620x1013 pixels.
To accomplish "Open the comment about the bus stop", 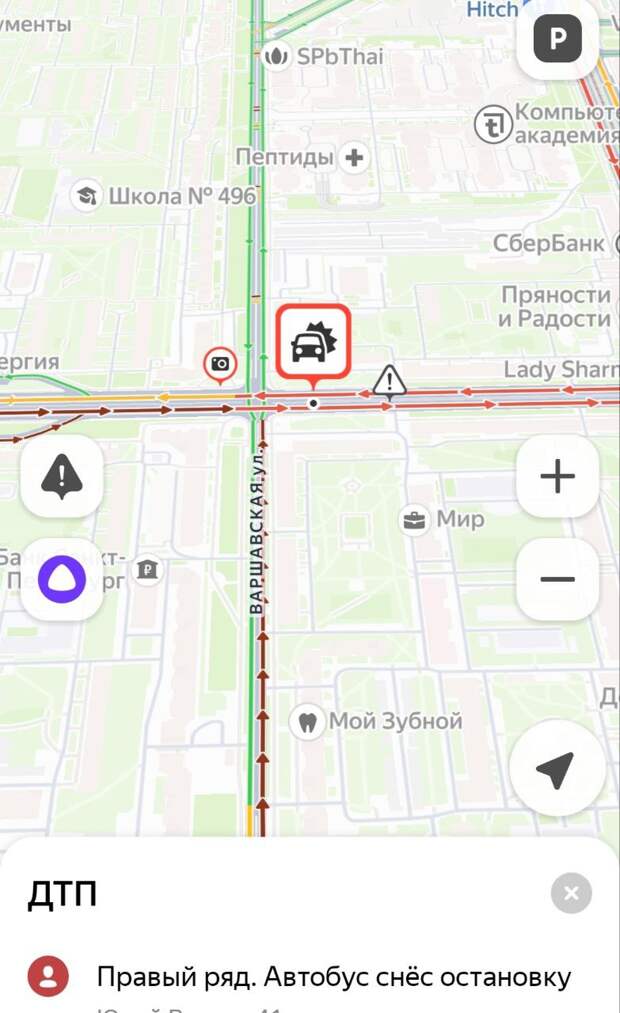I will [x=333, y=977].
